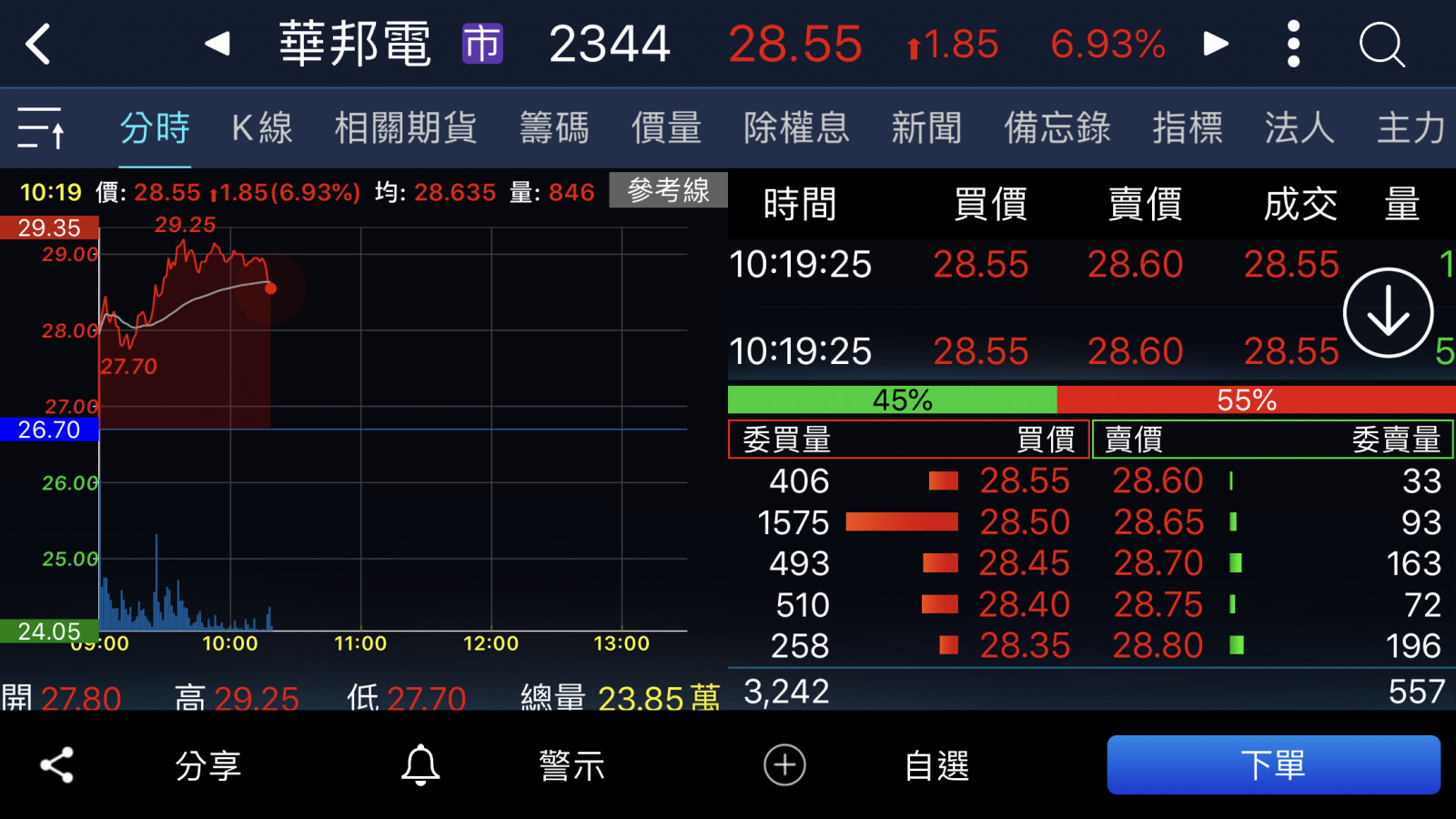Tap the round down-arrow button
Screen dimensions: 1456x819
point(1388,312)
